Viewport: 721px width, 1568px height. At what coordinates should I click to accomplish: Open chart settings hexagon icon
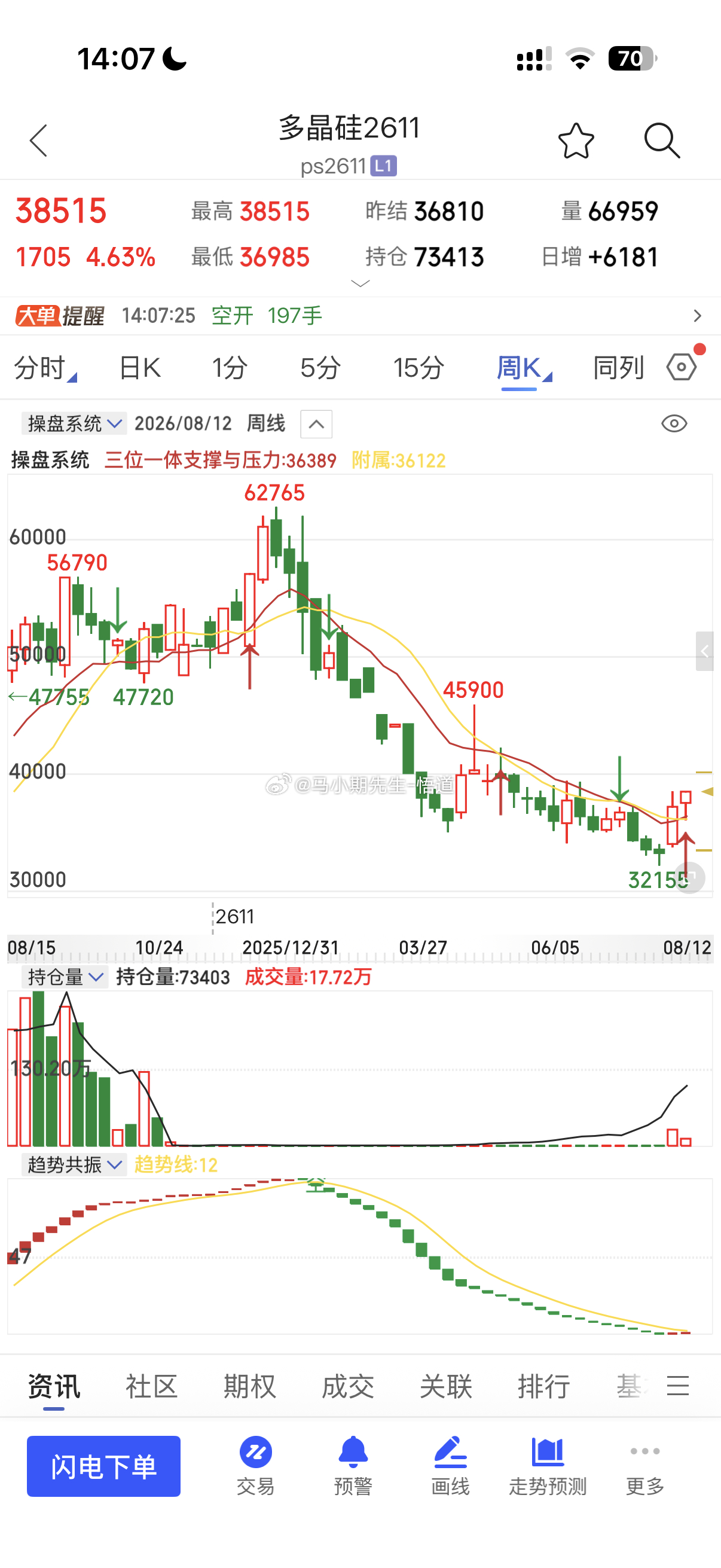682,367
